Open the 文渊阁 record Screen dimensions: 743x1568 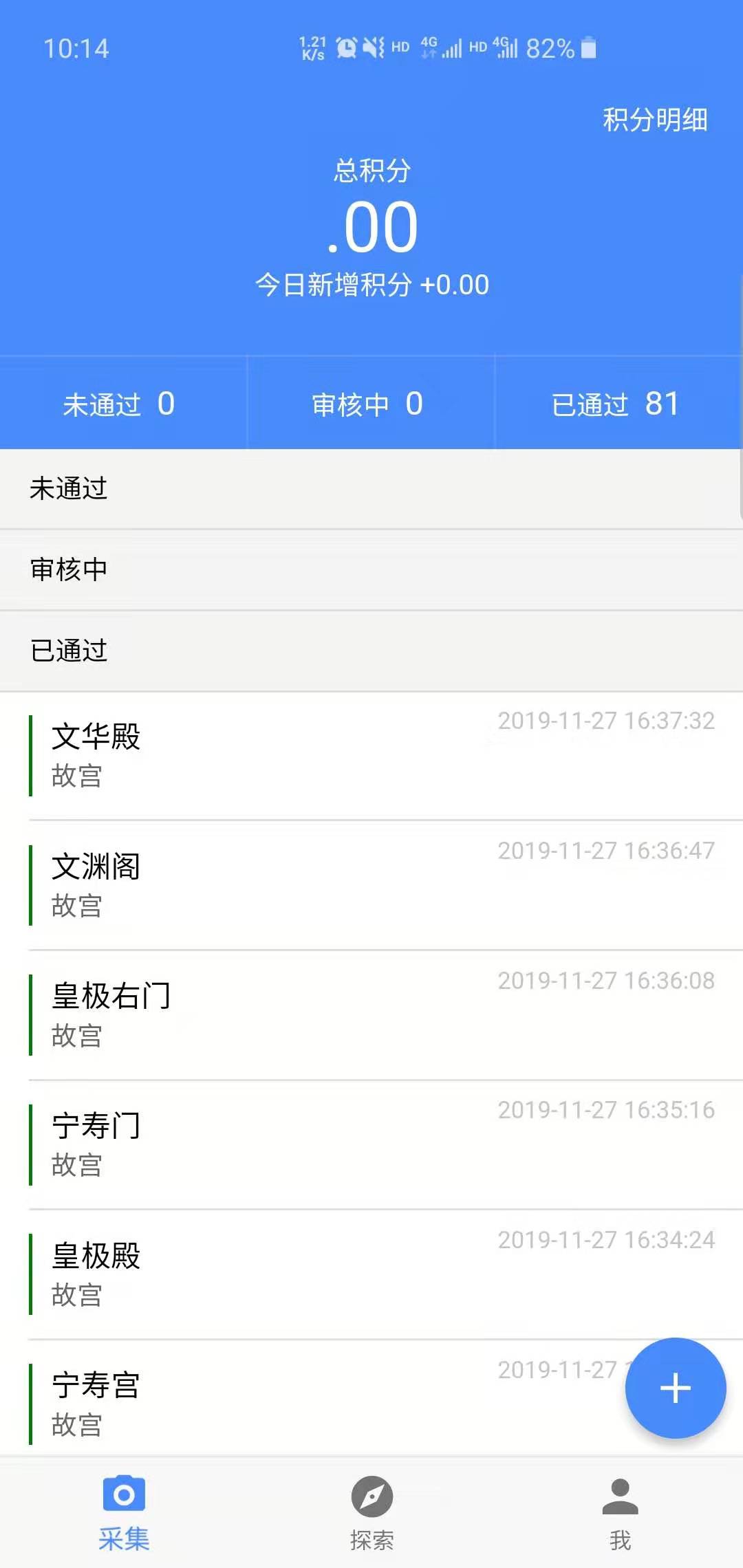coord(371,886)
